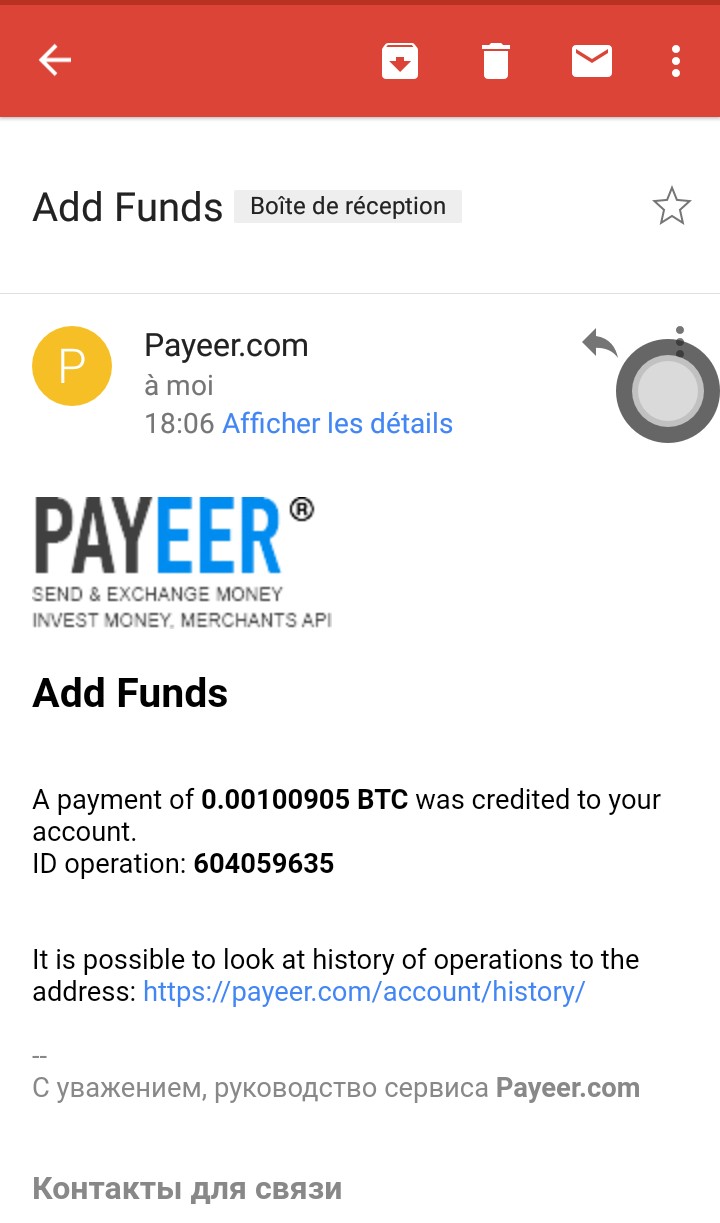Mark the email as unread
The width and height of the screenshot is (720, 1223).
pos(591,60)
